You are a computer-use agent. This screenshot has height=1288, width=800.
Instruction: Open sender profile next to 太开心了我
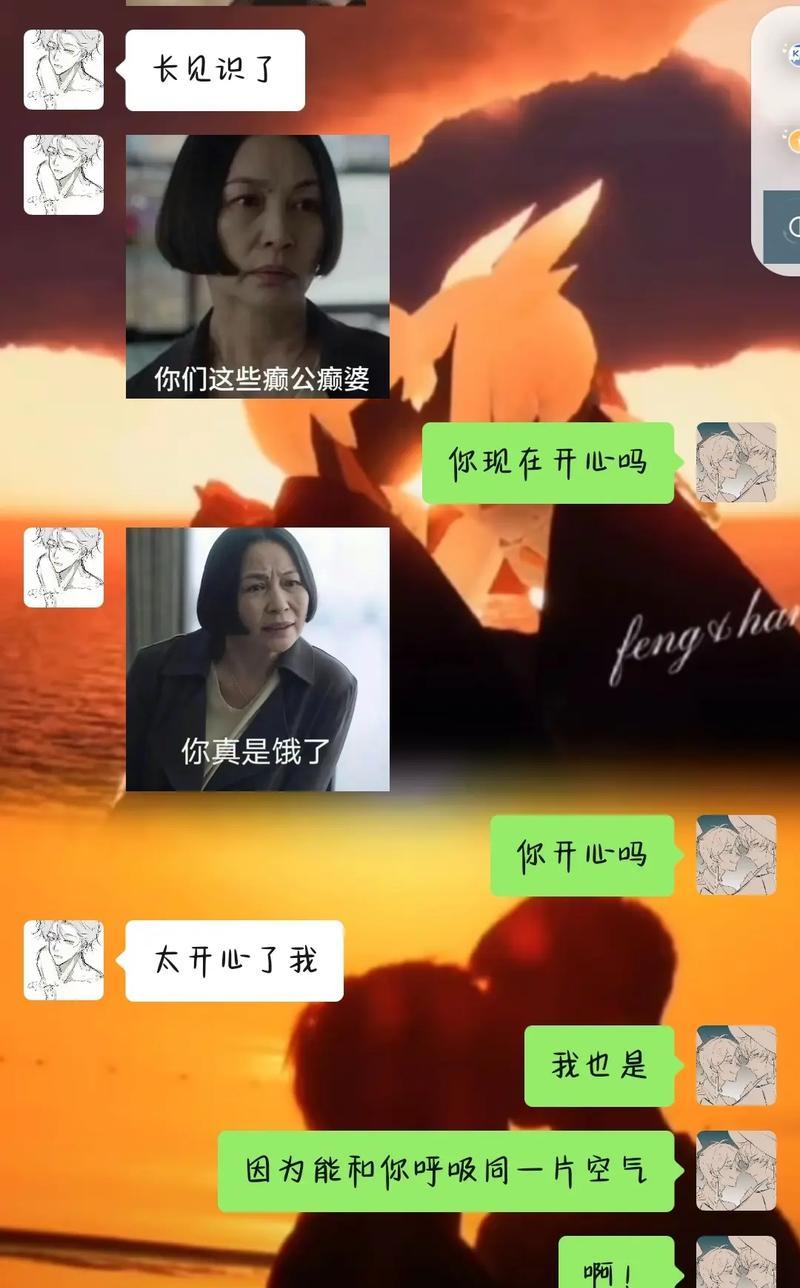click(64, 960)
